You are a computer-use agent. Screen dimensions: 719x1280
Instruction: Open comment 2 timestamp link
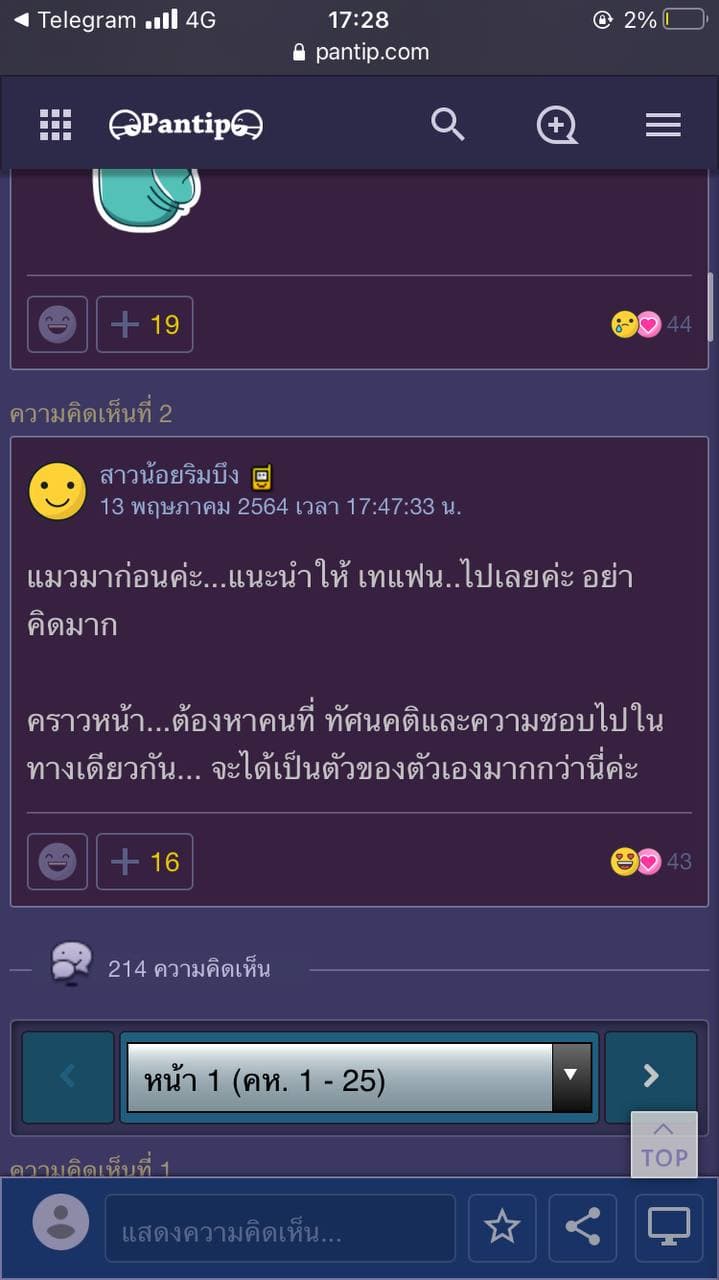click(x=280, y=506)
